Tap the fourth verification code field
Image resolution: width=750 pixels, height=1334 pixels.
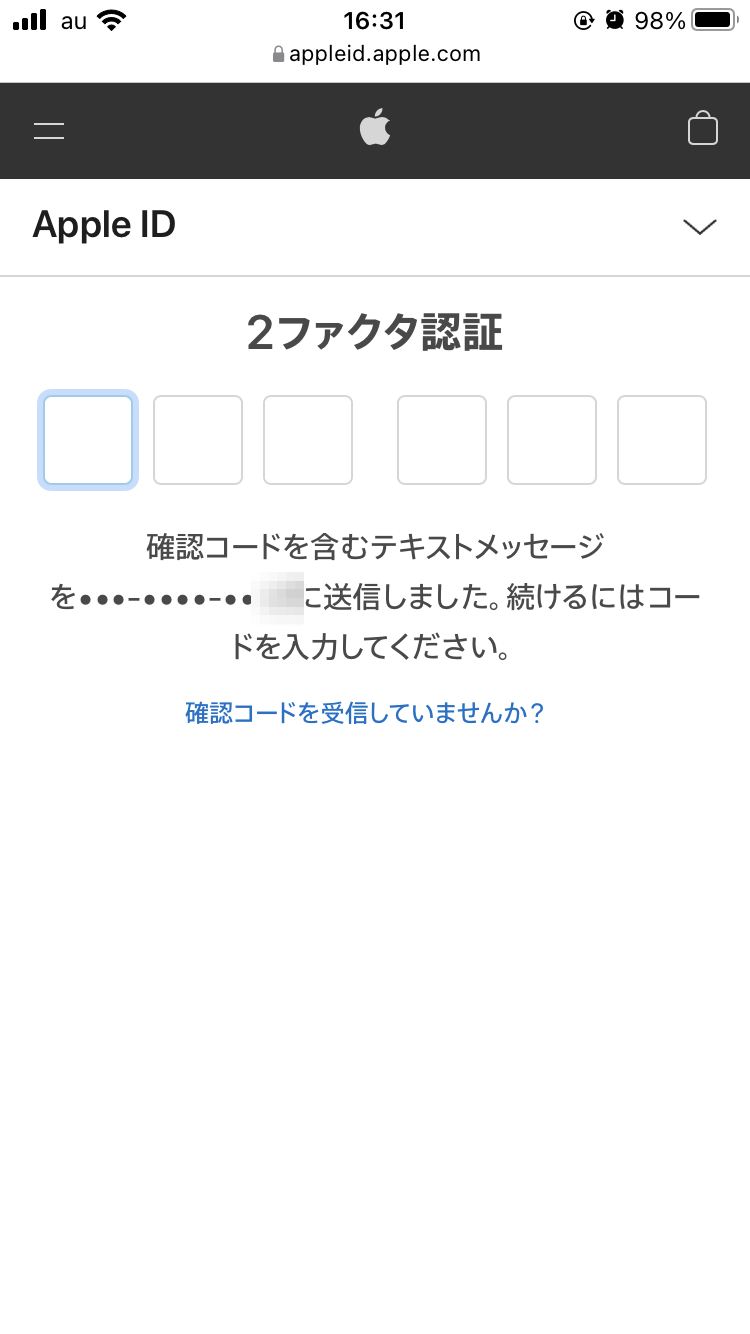coord(442,440)
